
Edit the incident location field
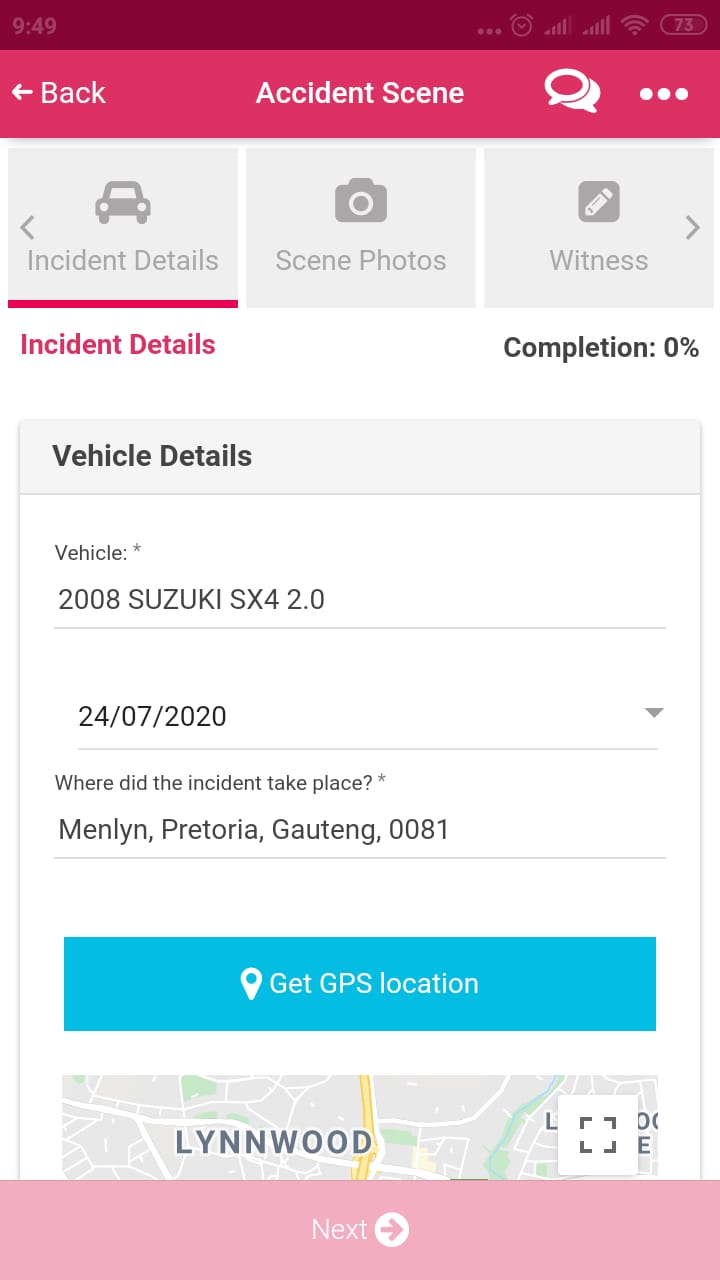click(x=360, y=829)
